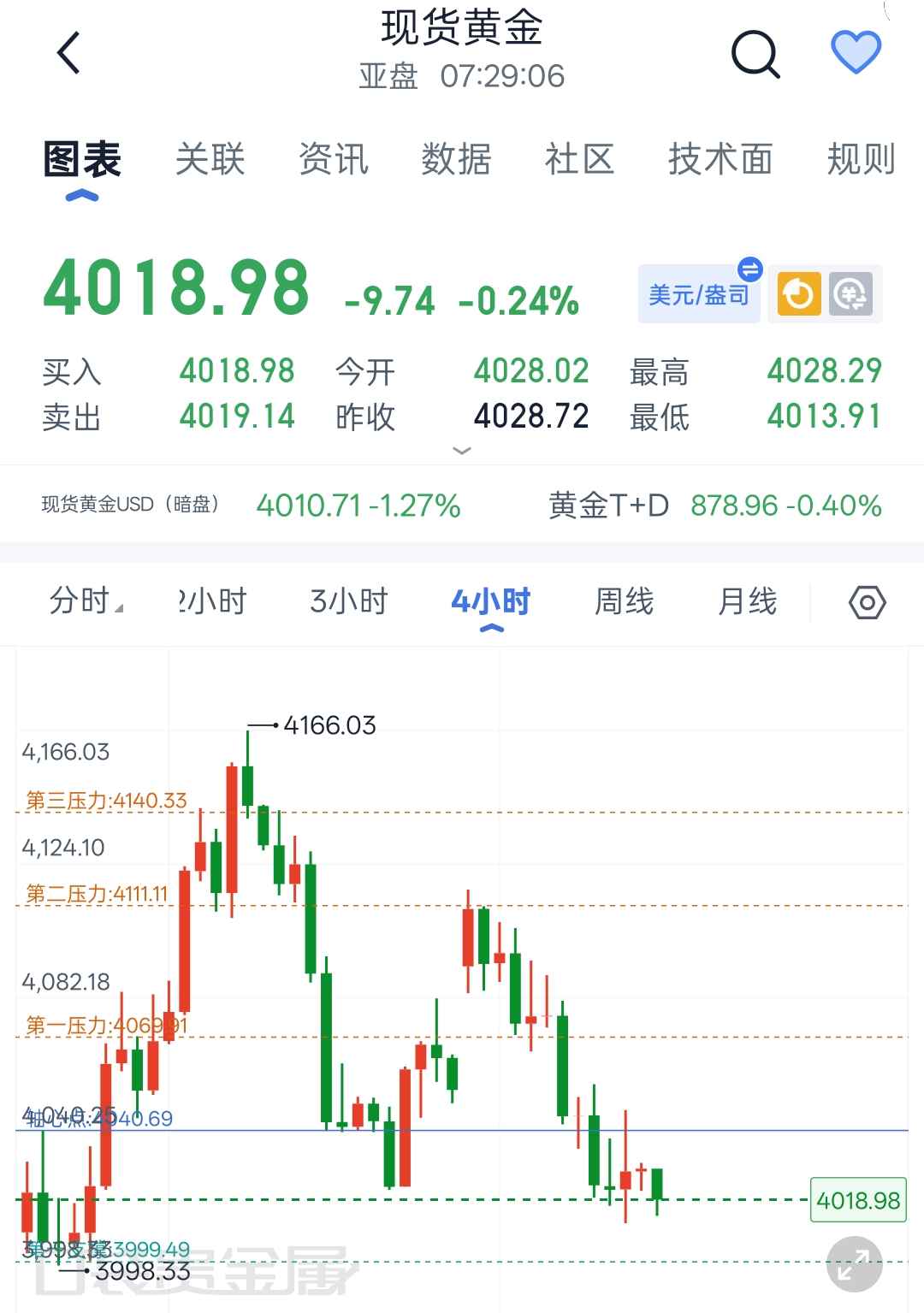Open the 规则 tab
This screenshot has height=1313, width=924.
tap(861, 160)
